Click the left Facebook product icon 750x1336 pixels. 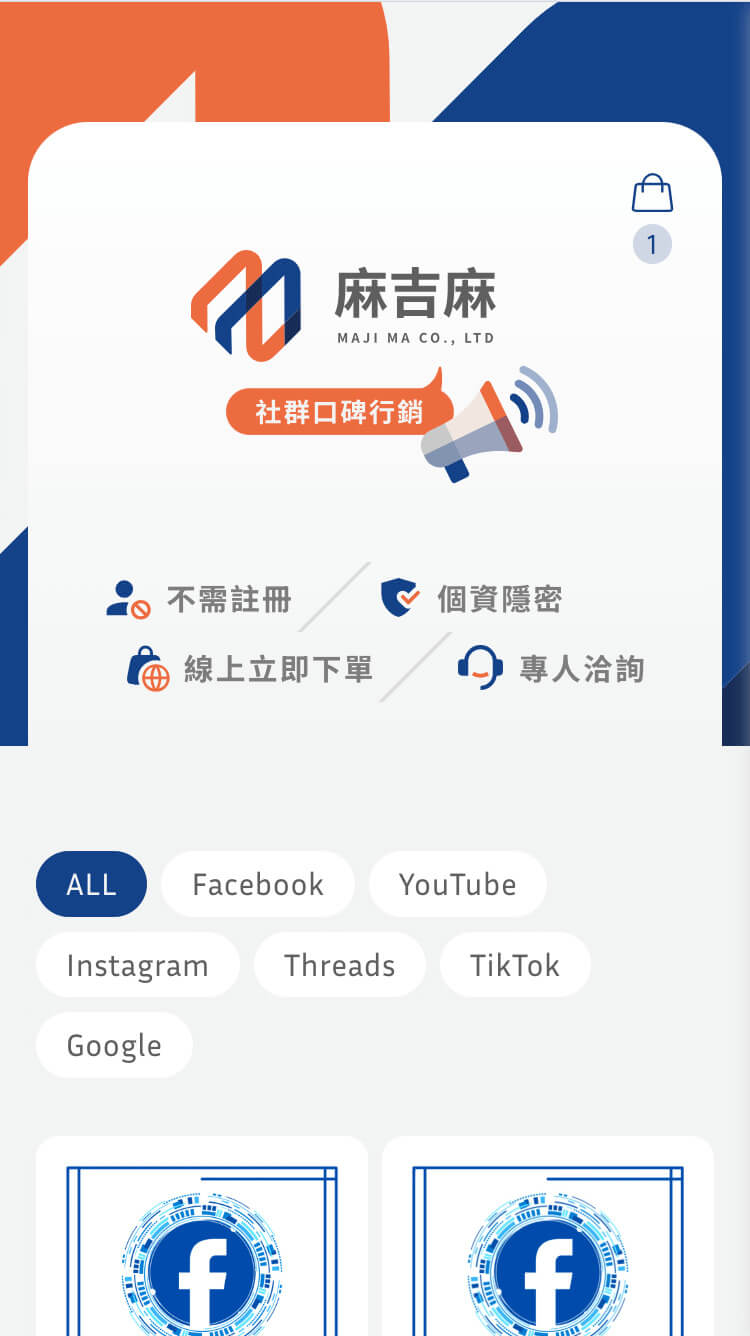coord(201,1260)
